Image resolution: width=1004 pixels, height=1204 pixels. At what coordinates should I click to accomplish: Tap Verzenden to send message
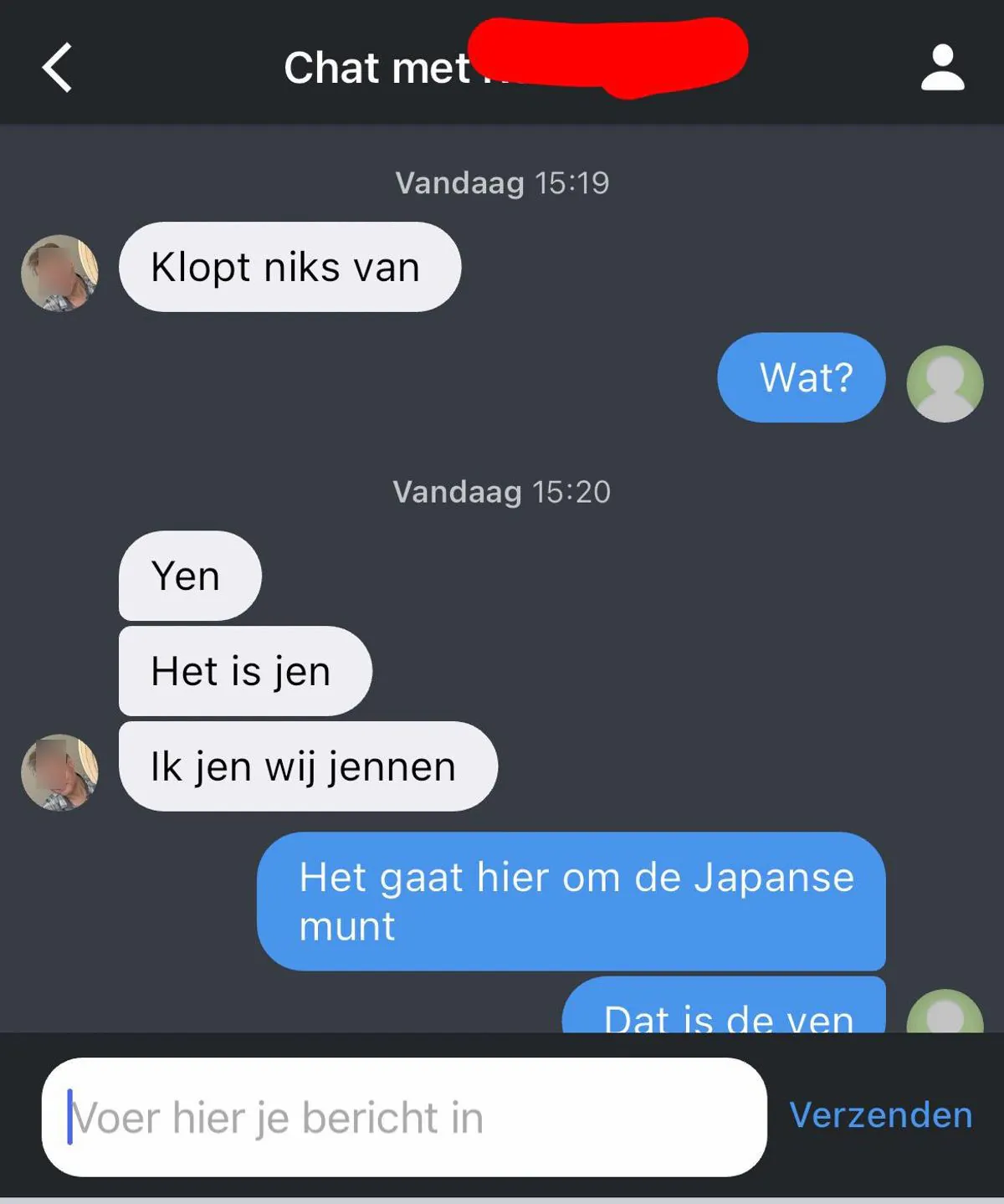pyautogui.click(x=880, y=1115)
